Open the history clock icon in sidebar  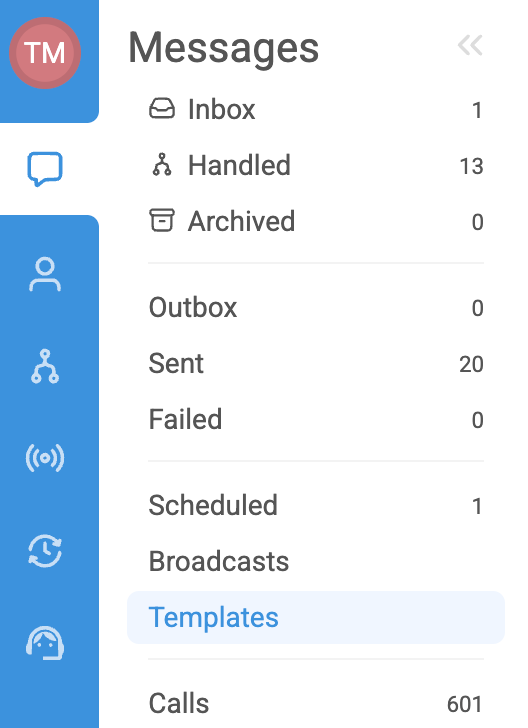click(x=45, y=551)
